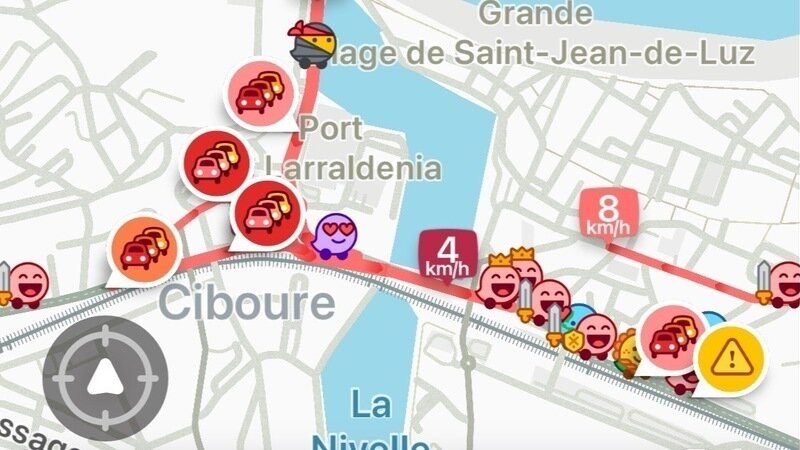Image resolution: width=800 pixels, height=450 pixels.
Task: Tap the orange traffic jam report marker
Action: 143,249
